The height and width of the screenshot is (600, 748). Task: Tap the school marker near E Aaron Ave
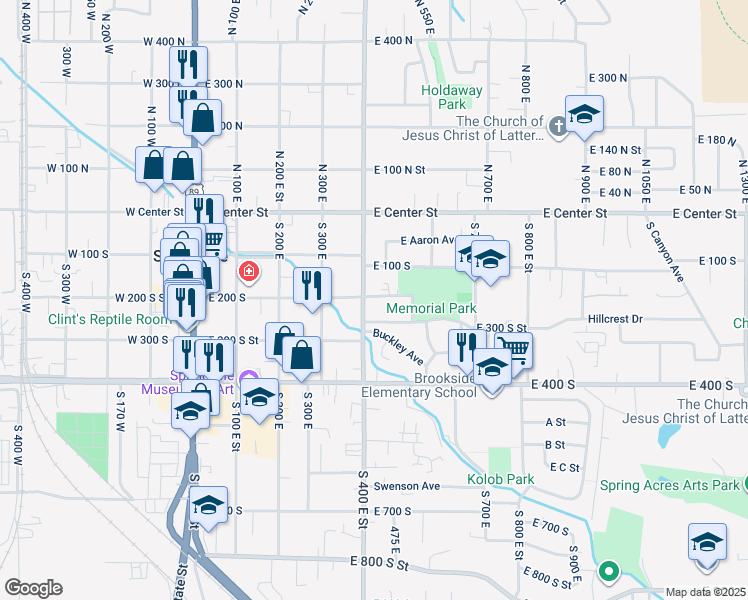click(490, 260)
